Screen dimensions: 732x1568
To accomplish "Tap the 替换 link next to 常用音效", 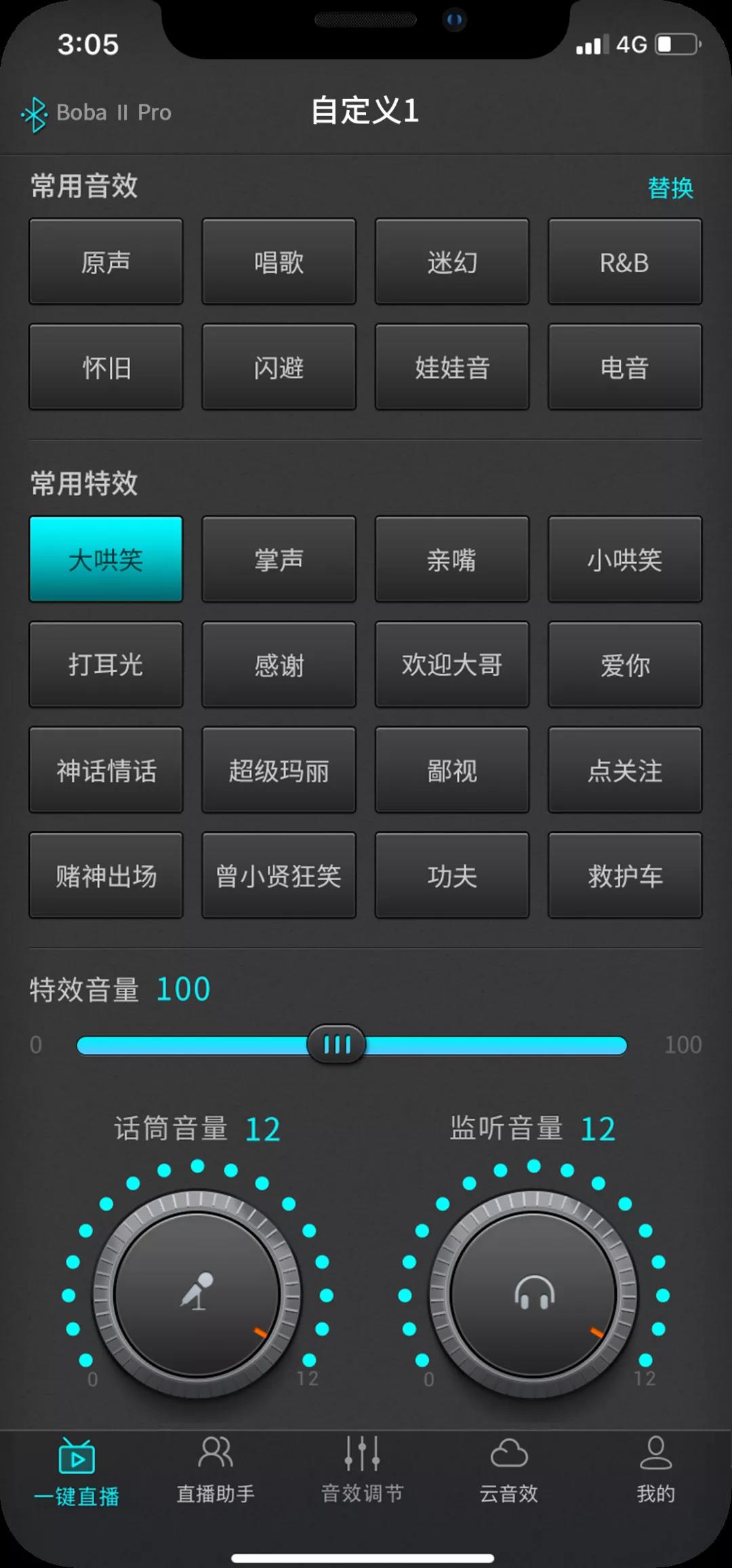I will tap(670, 188).
